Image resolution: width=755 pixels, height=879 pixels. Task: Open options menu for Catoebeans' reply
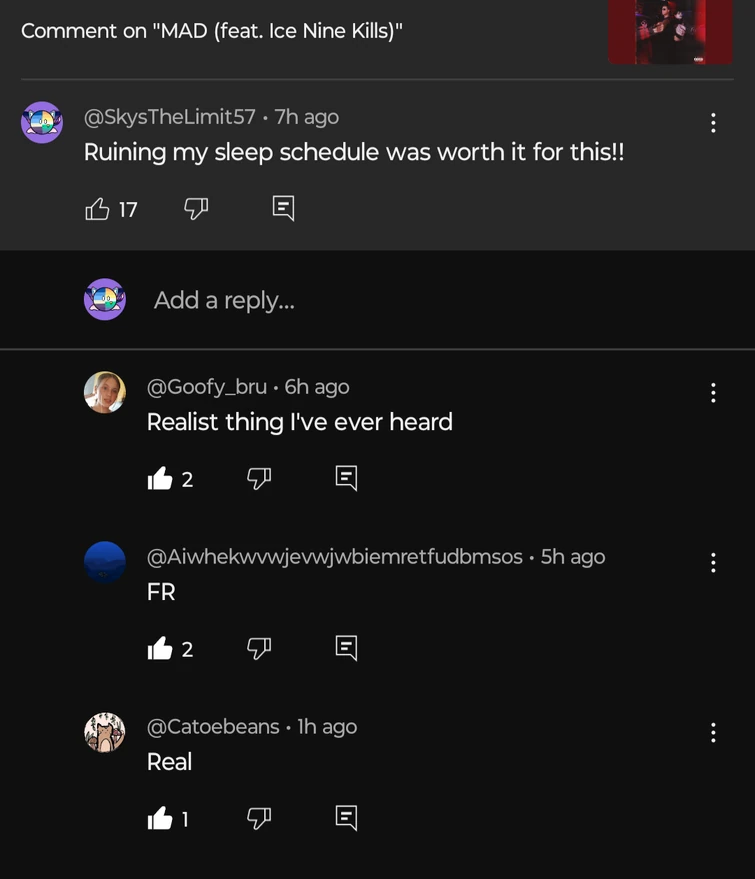point(713,733)
